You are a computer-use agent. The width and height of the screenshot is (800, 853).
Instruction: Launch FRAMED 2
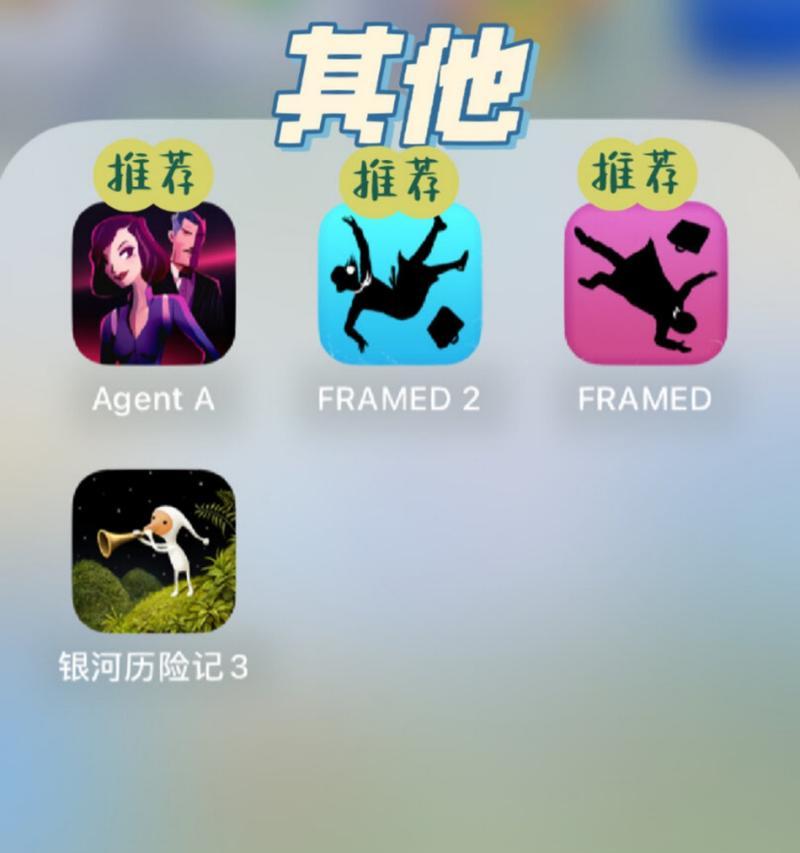click(399, 283)
